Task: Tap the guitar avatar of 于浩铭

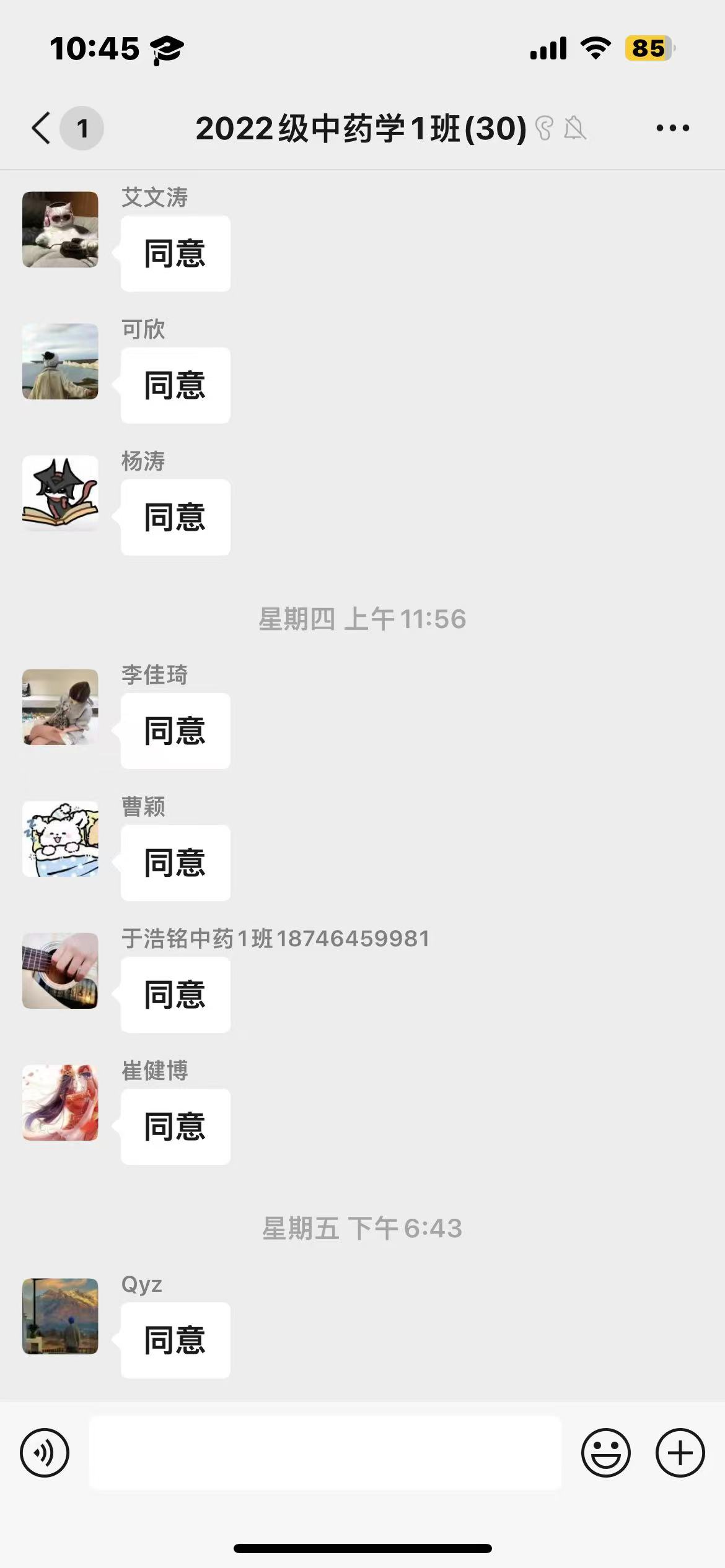Action: click(60, 971)
